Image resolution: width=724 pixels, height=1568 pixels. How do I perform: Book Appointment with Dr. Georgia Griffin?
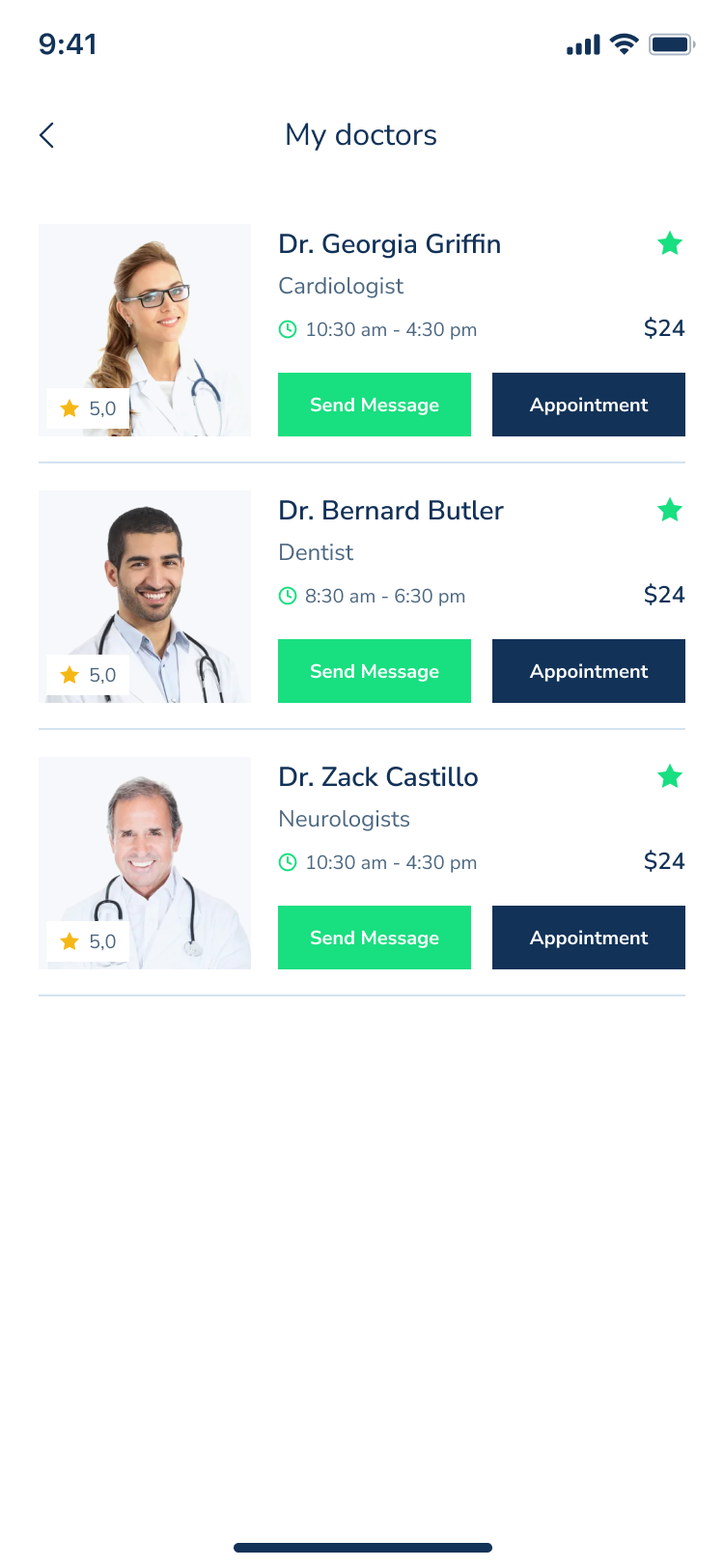[589, 405]
